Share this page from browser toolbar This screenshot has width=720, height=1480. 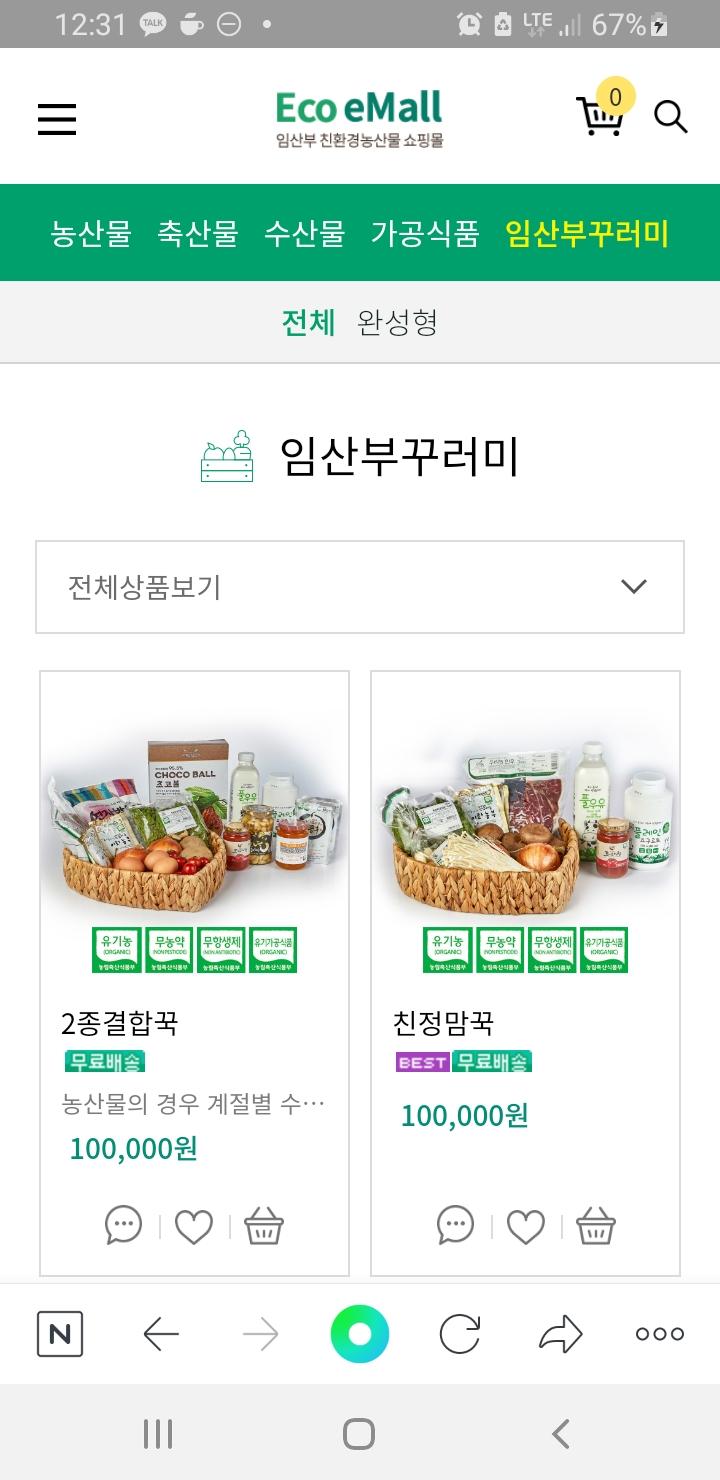[x=560, y=1334]
